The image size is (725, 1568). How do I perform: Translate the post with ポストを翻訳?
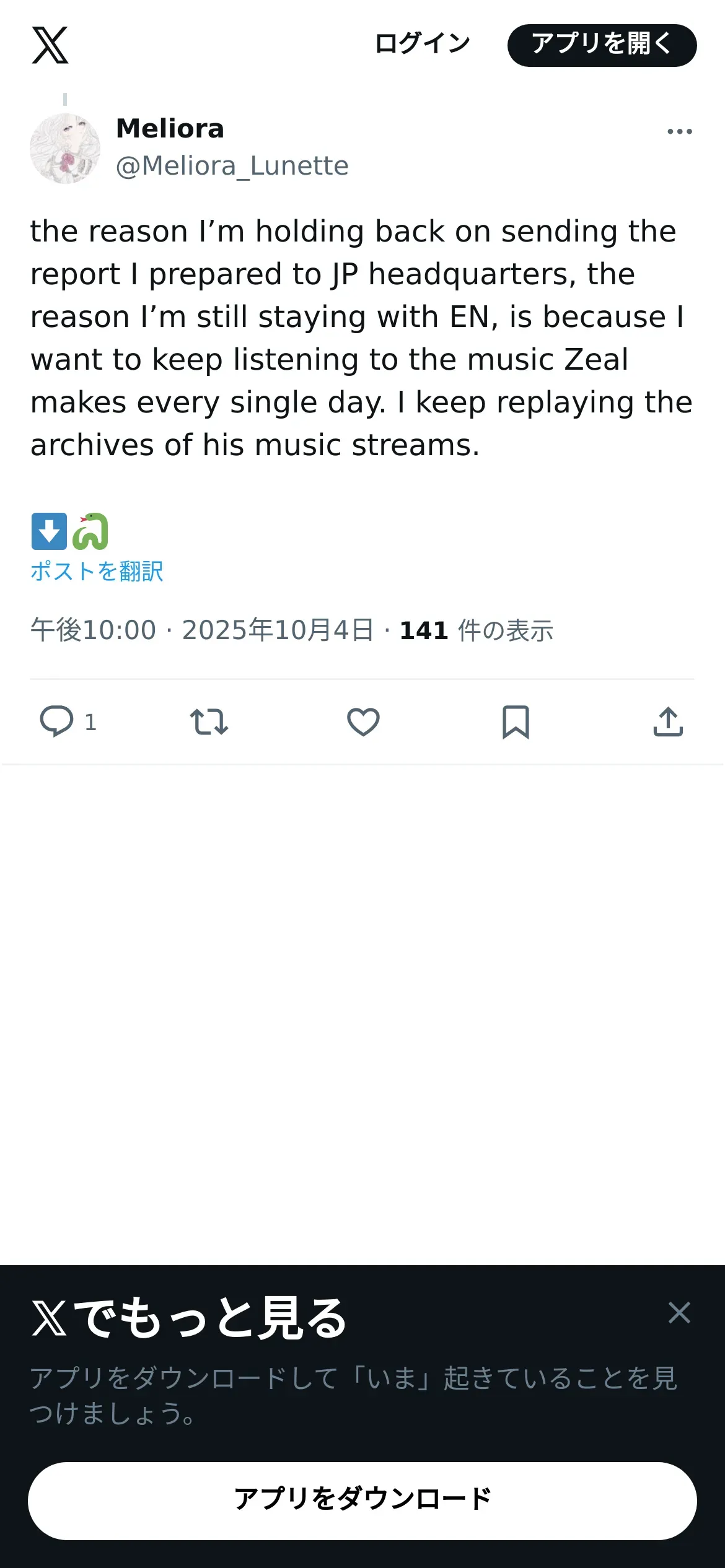tap(97, 571)
